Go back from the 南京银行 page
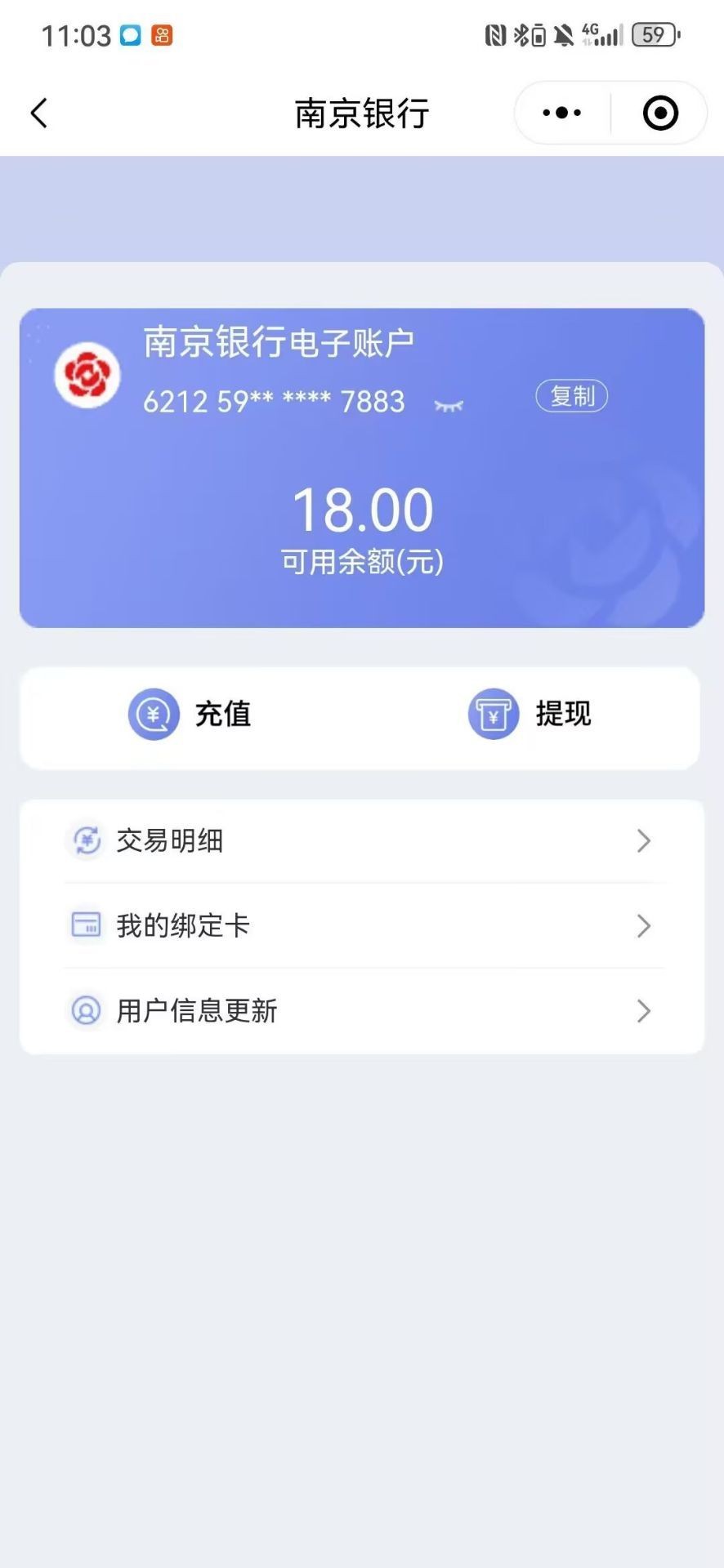The height and width of the screenshot is (1568, 724). pyautogui.click(x=39, y=114)
